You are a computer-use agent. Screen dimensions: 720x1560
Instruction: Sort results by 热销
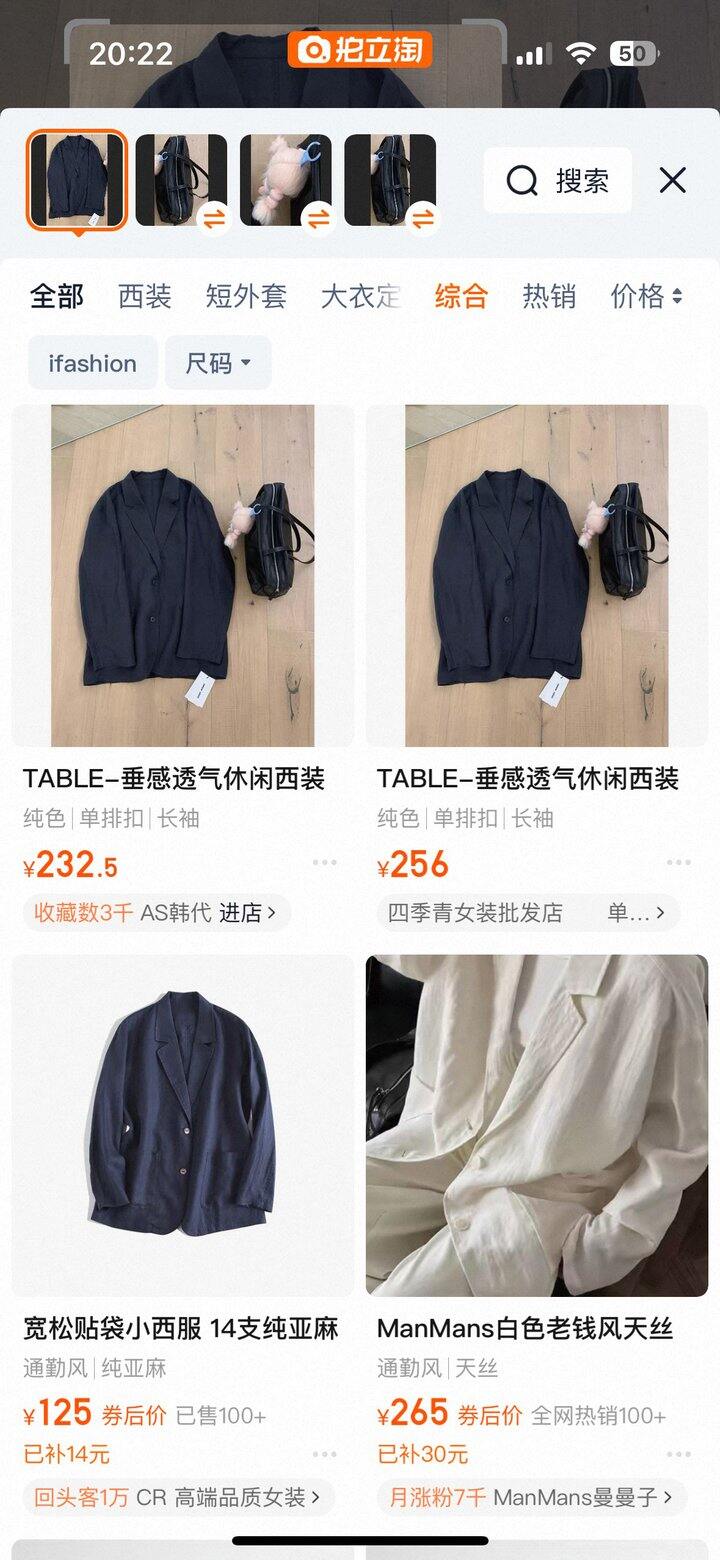coord(549,296)
